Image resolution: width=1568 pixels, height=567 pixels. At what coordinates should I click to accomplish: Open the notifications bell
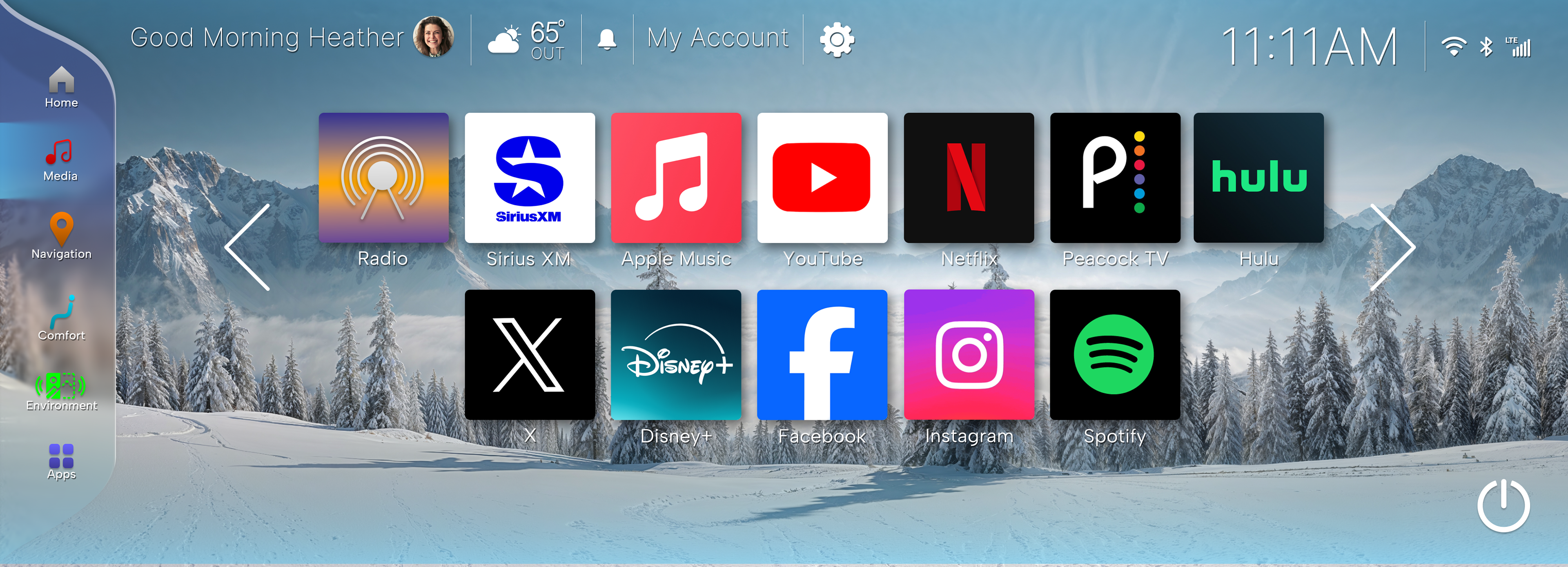coord(607,40)
